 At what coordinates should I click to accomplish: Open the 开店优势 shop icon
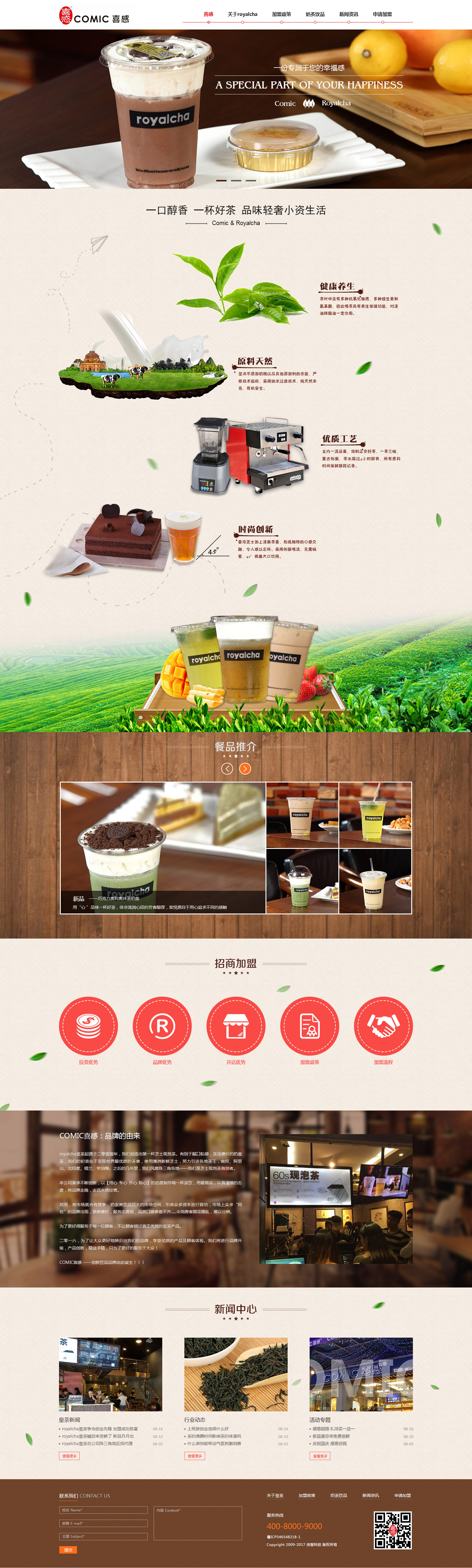pyautogui.click(x=236, y=1026)
